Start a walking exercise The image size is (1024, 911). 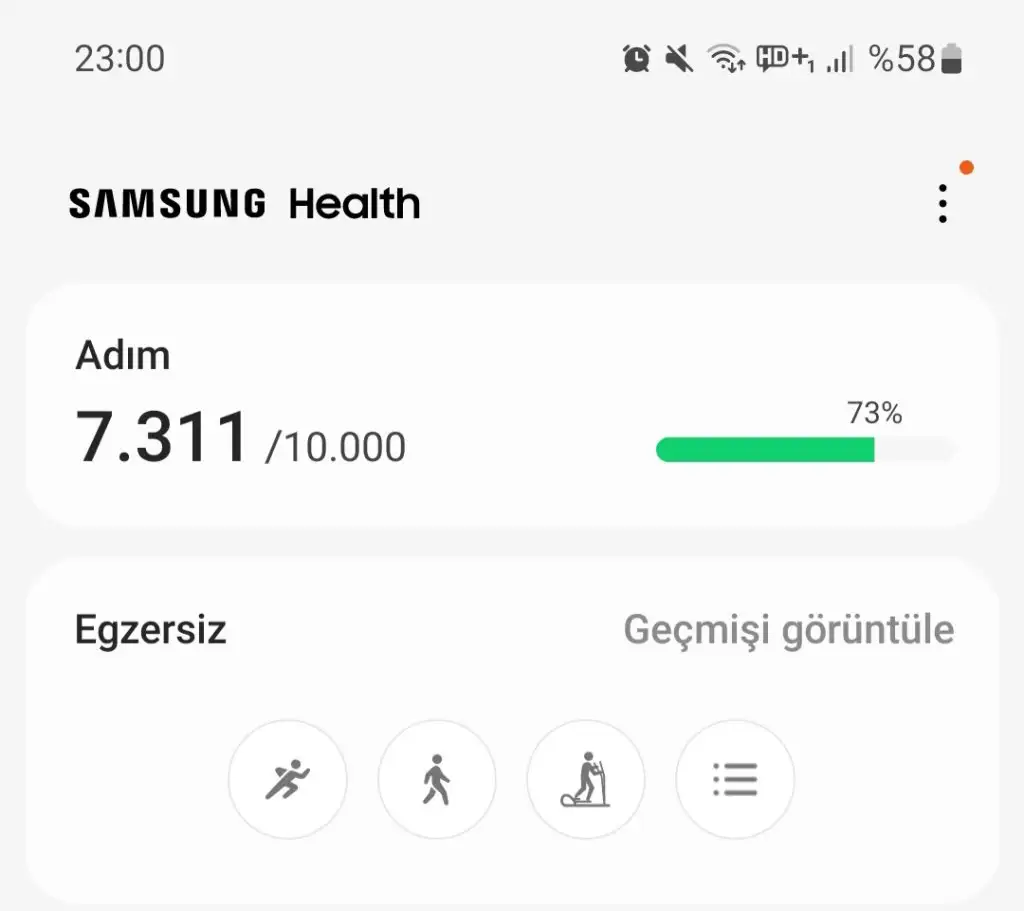coord(437,779)
